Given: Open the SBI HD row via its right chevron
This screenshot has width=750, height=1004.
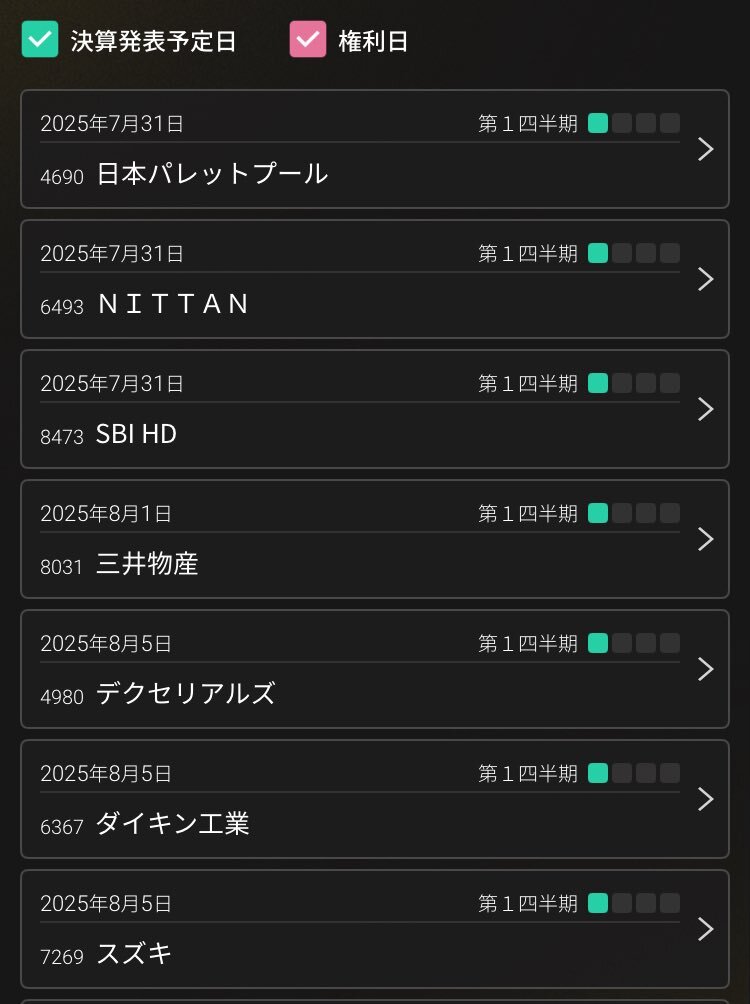Looking at the screenshot, I should (706, 409).
